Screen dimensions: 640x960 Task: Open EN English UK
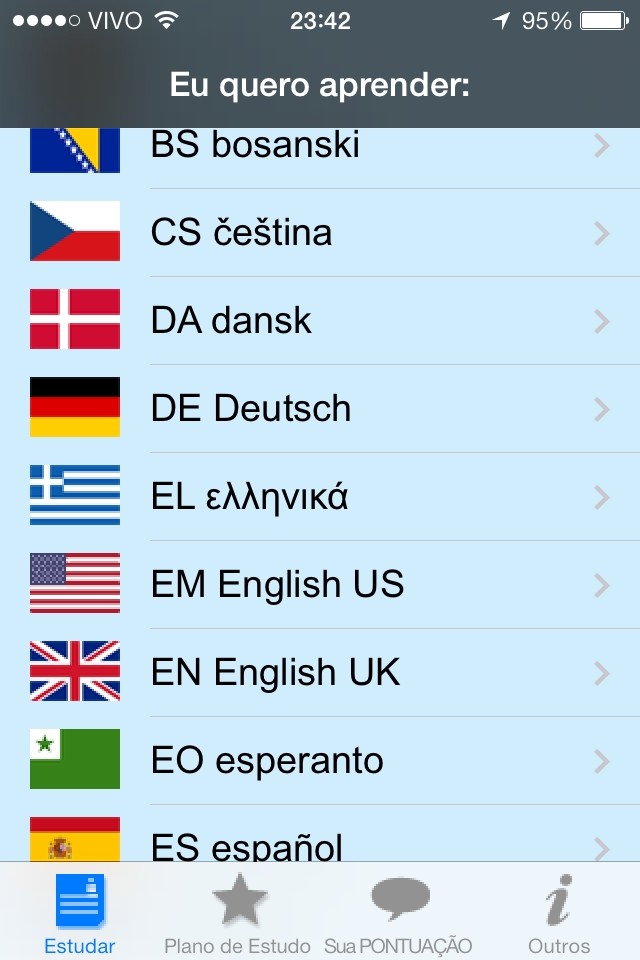click(320, 673)
